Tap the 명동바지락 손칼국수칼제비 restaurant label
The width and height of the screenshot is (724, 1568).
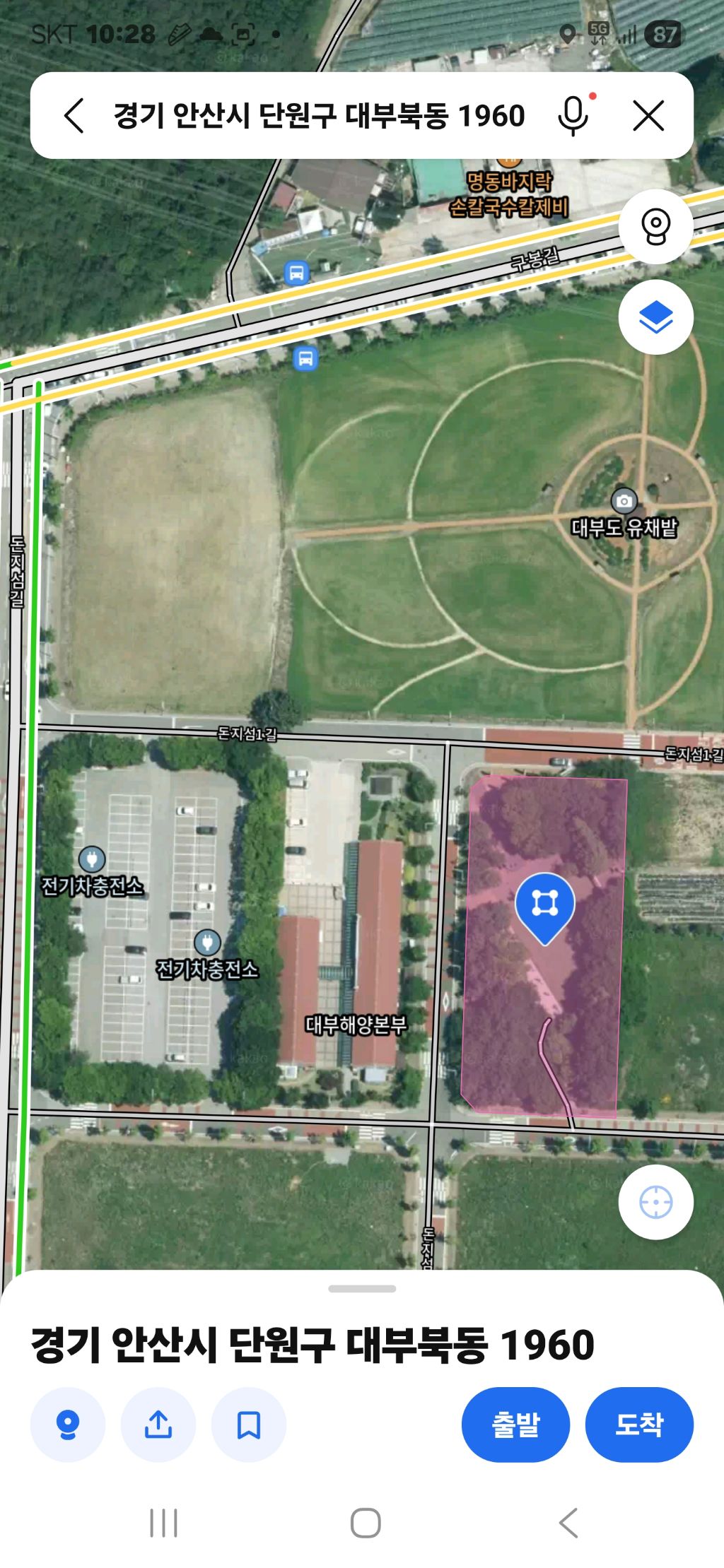click(x=509, y=194)
